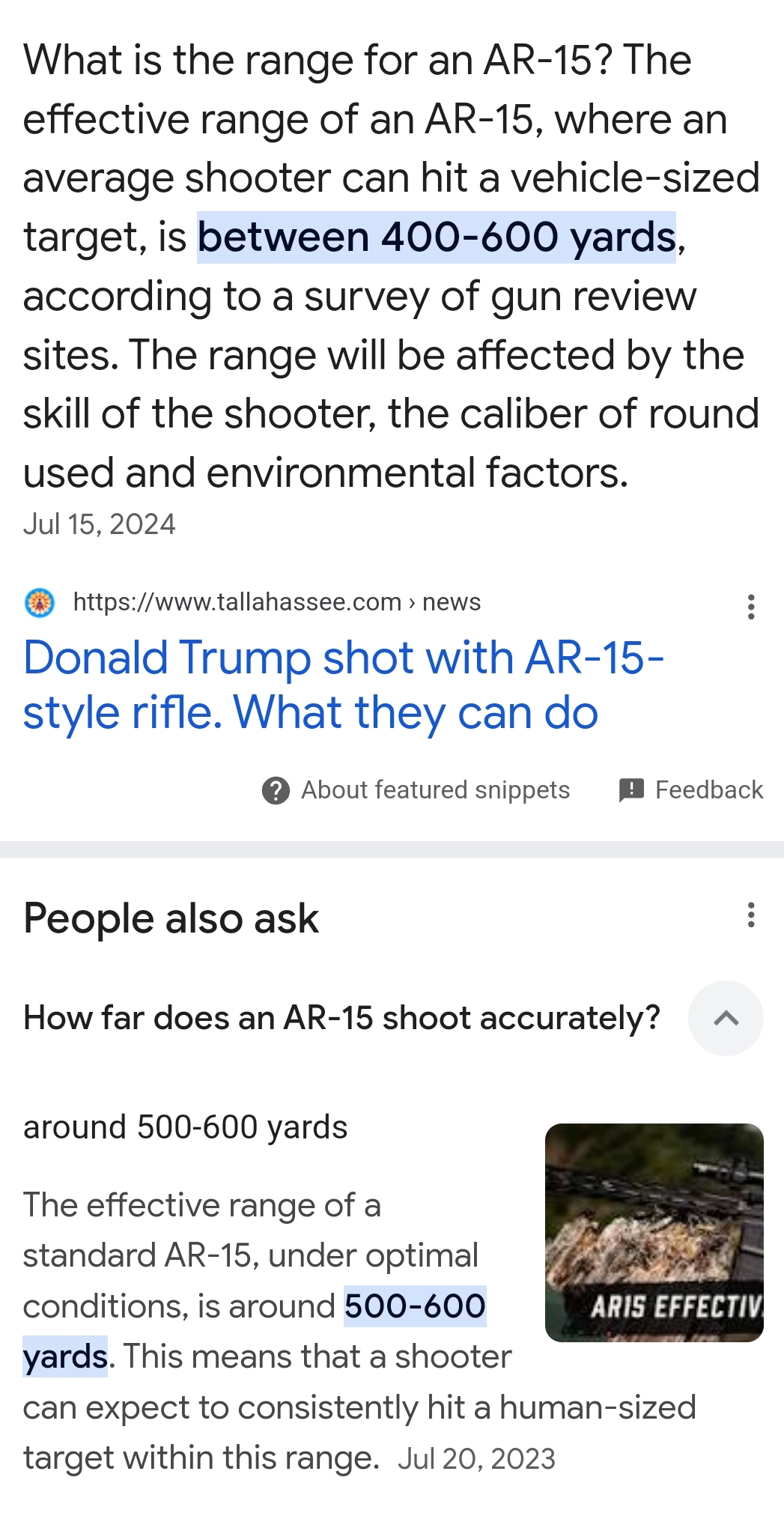Open the People also ask options menu
The height and width of the screenshot is (1513, 784).
point(750,915)
